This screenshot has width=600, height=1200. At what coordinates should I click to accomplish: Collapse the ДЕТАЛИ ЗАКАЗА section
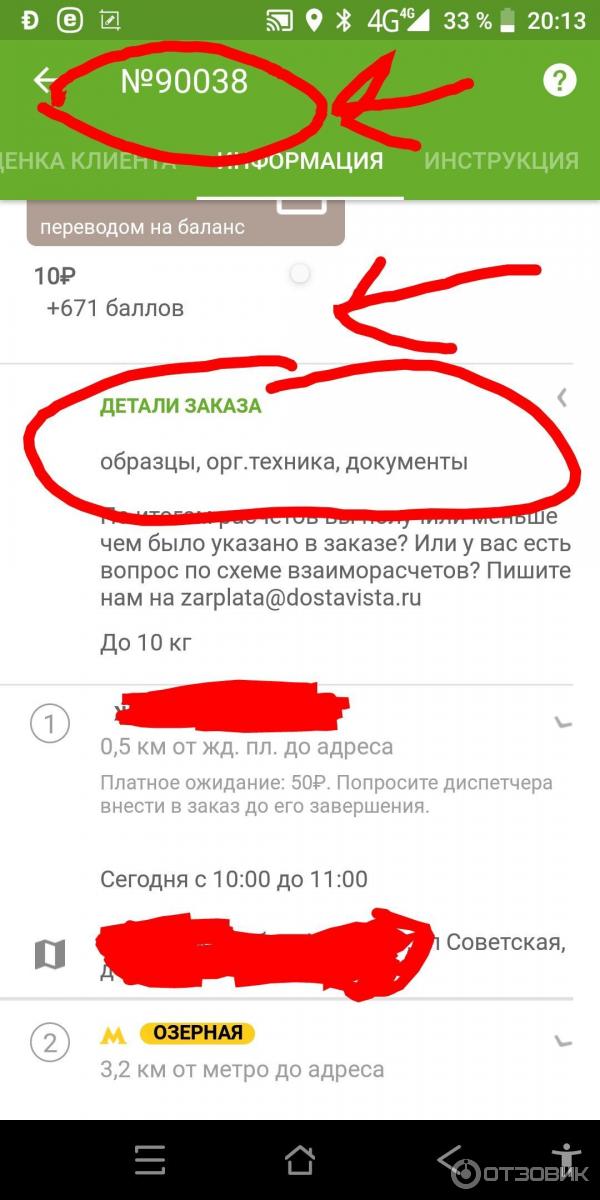tap(562, 399)
